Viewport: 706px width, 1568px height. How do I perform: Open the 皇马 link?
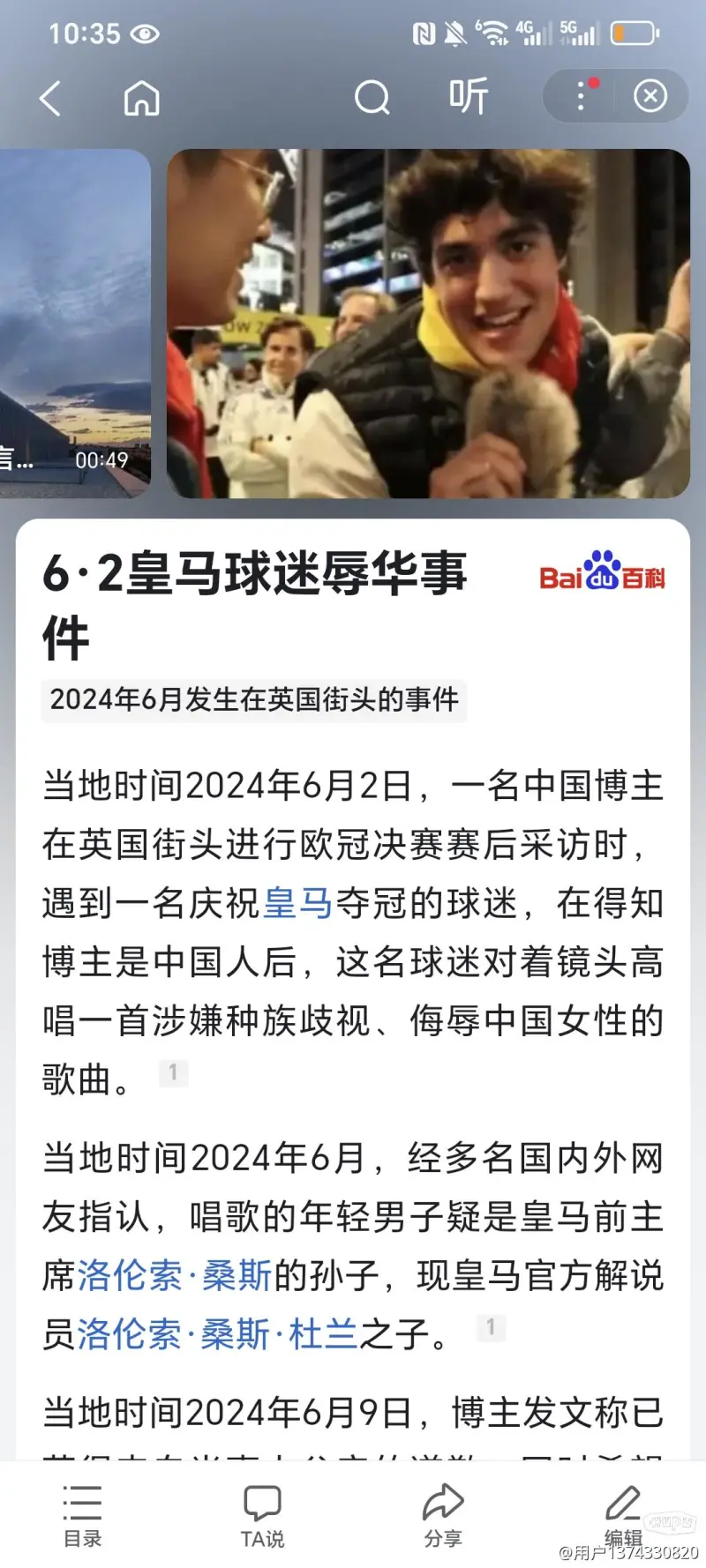[297, 903]
